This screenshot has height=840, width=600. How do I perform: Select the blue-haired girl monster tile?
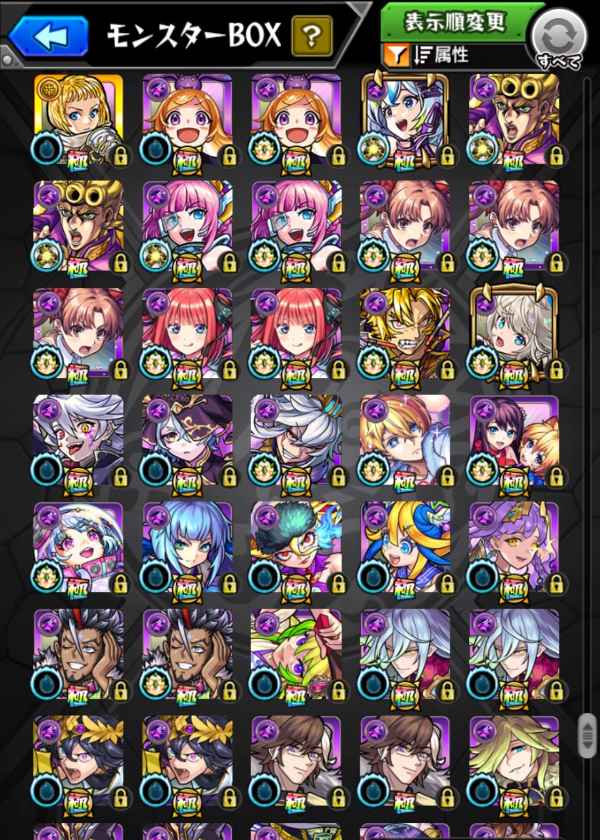tap(187, 547)
